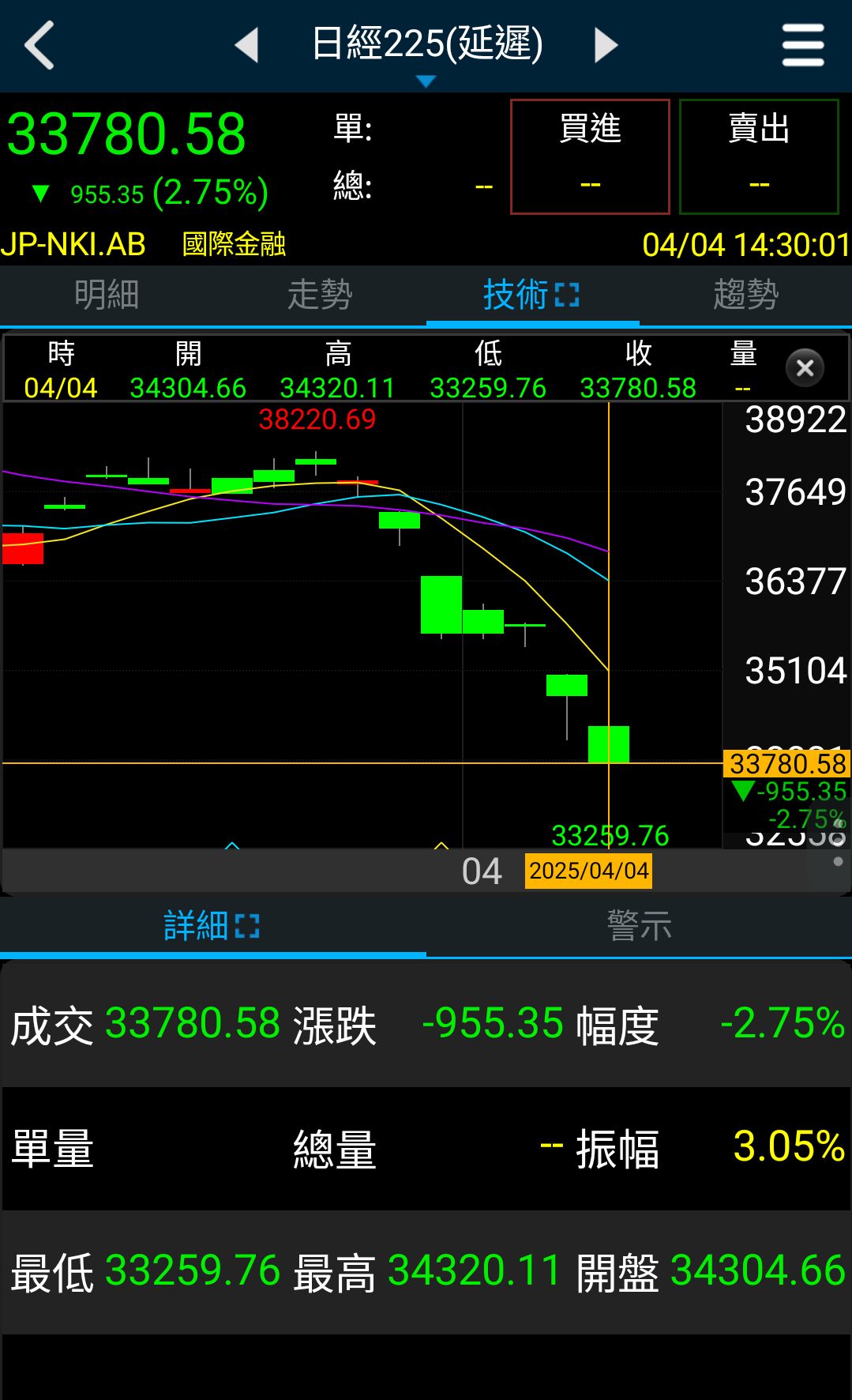Switch to the 明細 tab
This screenshot has width=852, height=1400.
[x=107, y=295]
